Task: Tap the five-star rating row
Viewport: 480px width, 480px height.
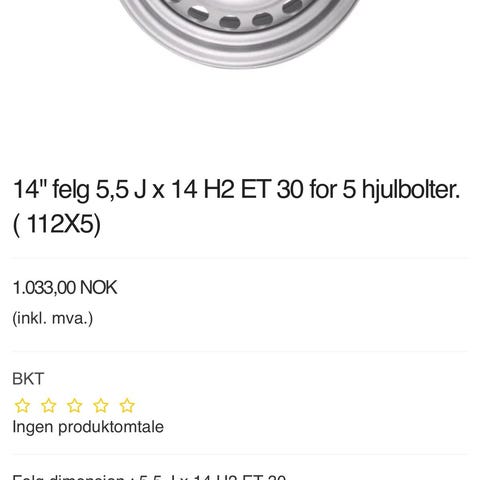Action: (x=74, y=406)
